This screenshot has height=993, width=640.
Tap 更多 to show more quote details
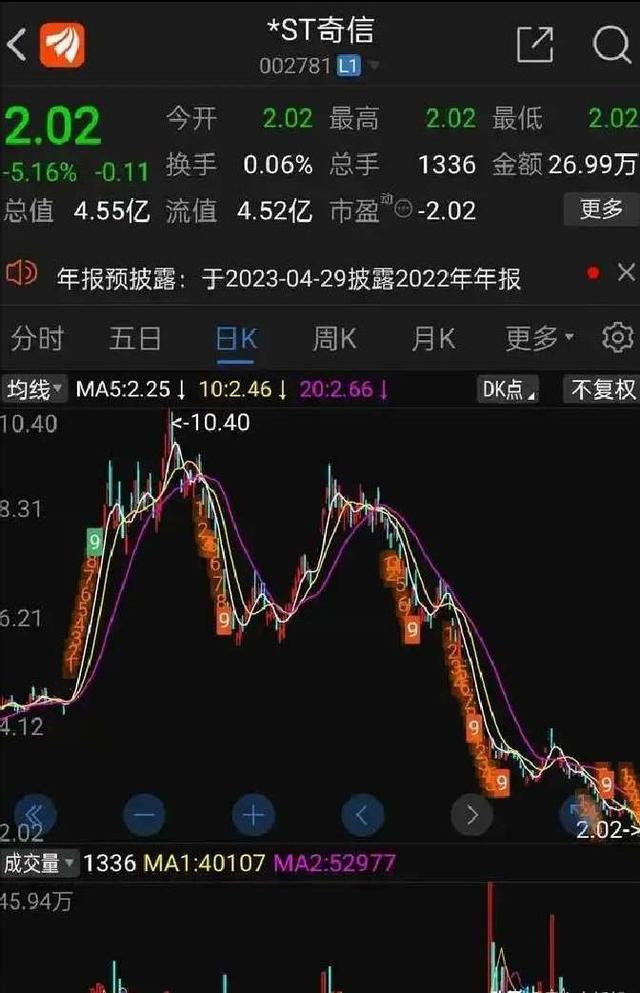pyautogui.click(x=601, y=209)
